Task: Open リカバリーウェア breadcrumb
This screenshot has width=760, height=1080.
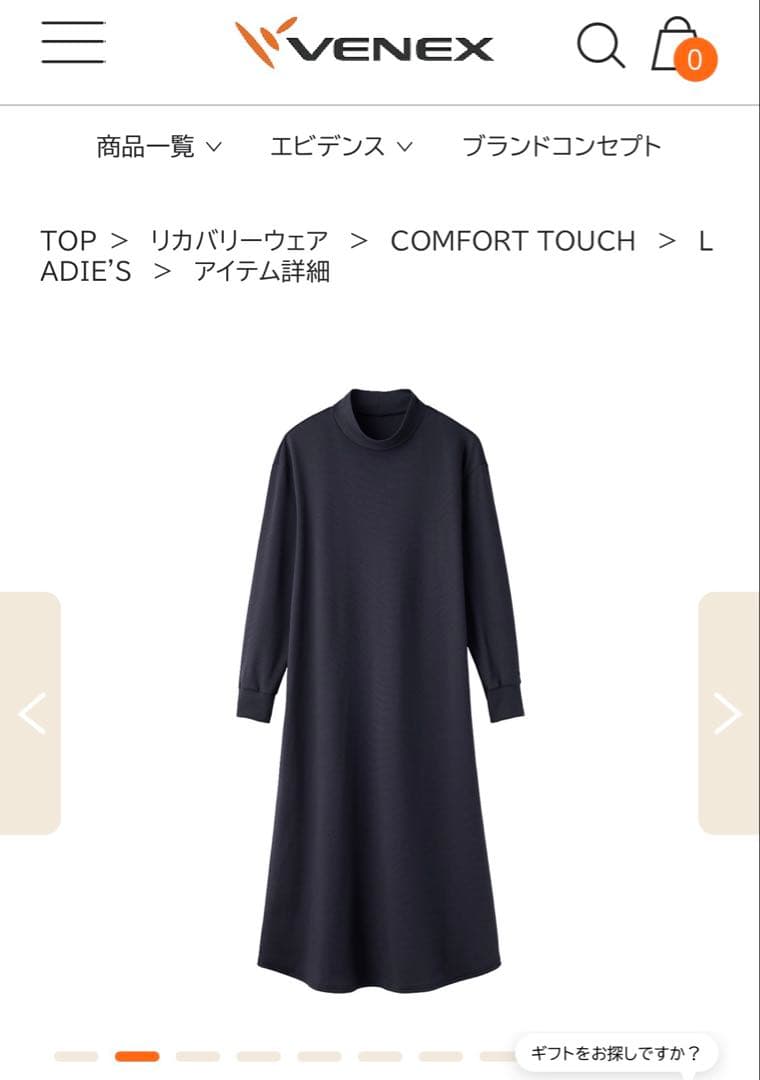Action: click(239, 241)
